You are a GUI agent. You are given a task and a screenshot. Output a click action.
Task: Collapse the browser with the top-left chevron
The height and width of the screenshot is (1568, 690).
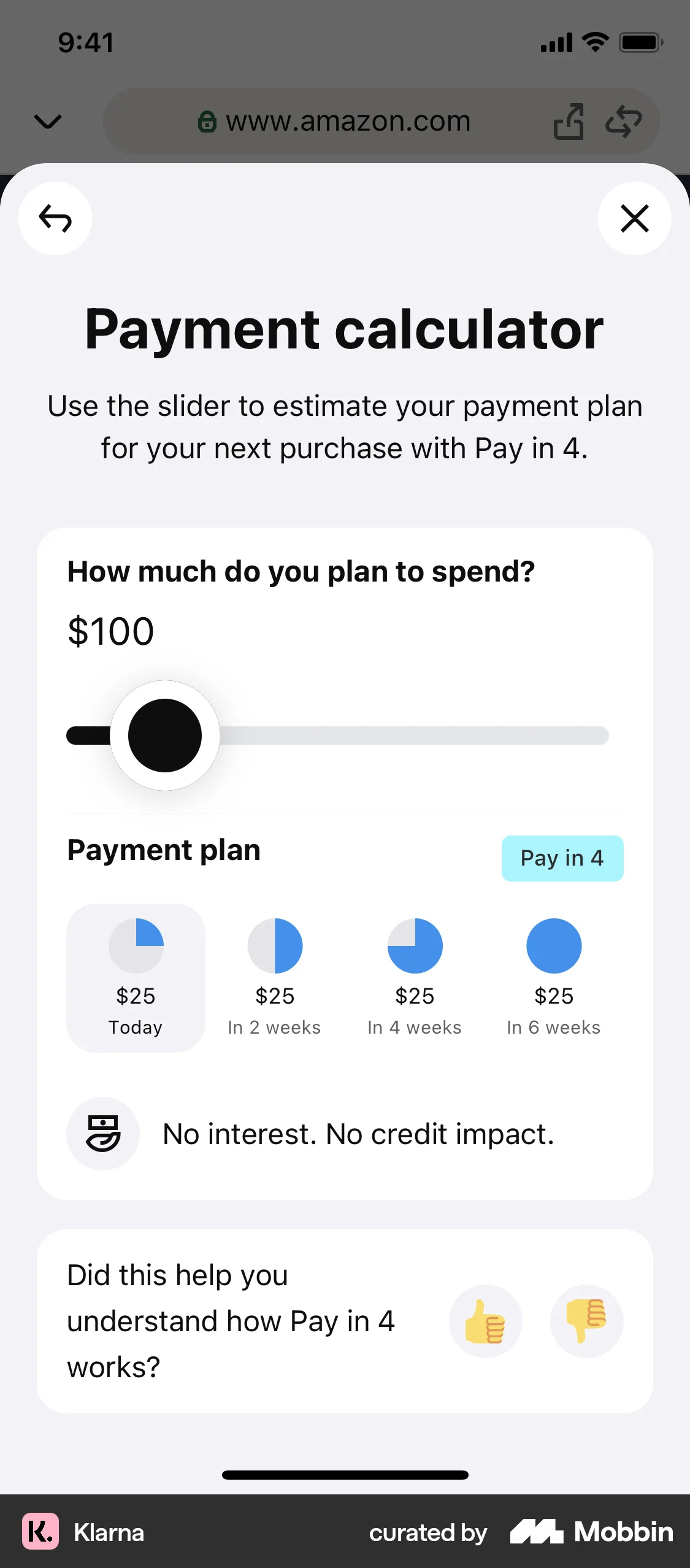point(48,121)
